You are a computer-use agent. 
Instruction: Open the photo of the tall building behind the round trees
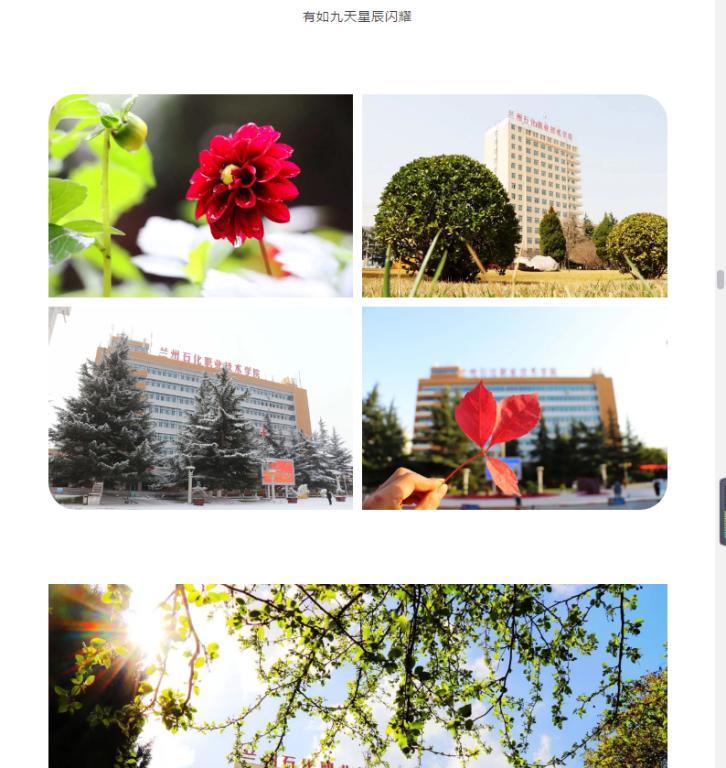pos(514,196)
